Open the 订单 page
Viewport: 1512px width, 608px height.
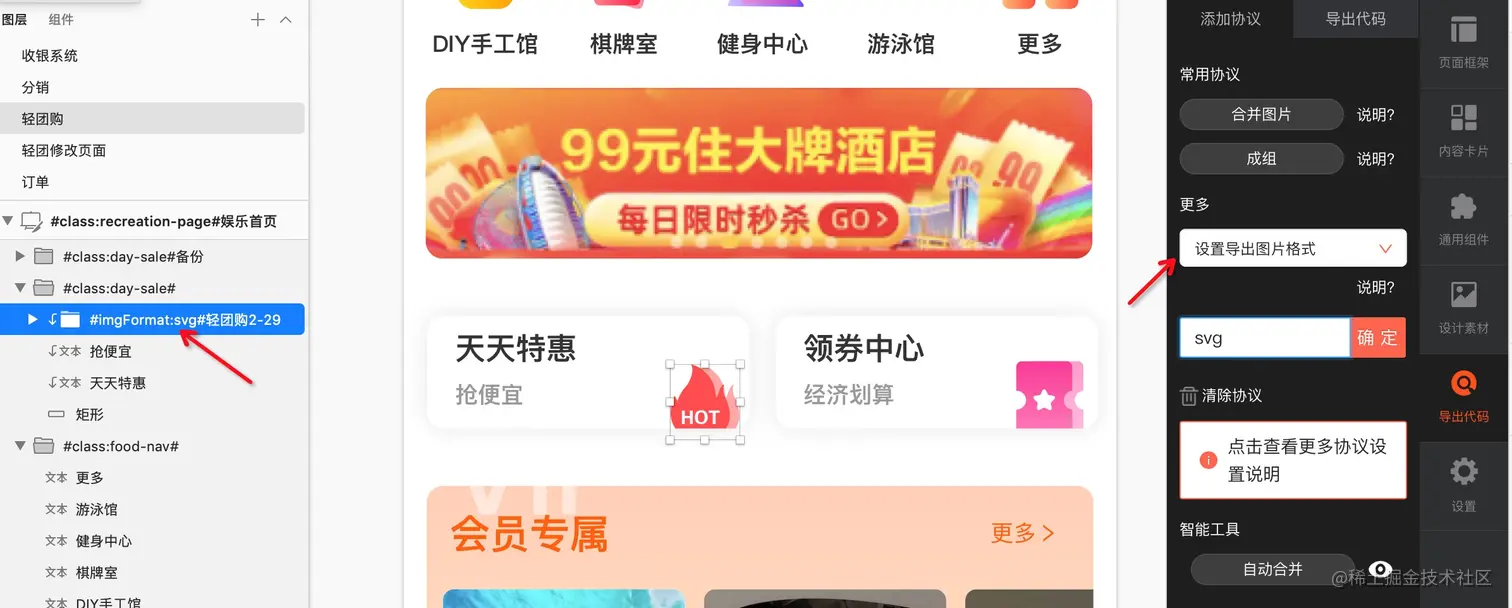pos(35,182)
